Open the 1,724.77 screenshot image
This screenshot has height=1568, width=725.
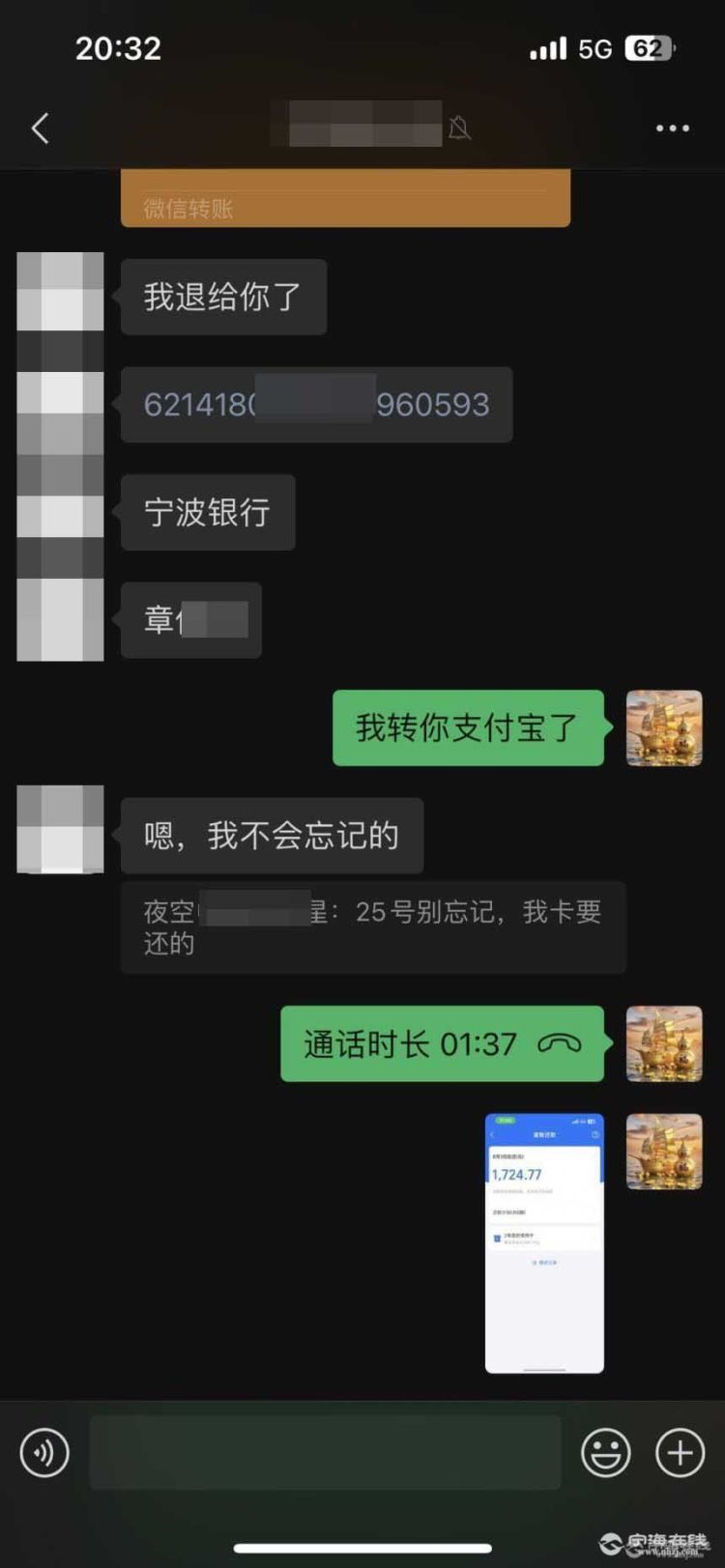[x=544, y=1242]
